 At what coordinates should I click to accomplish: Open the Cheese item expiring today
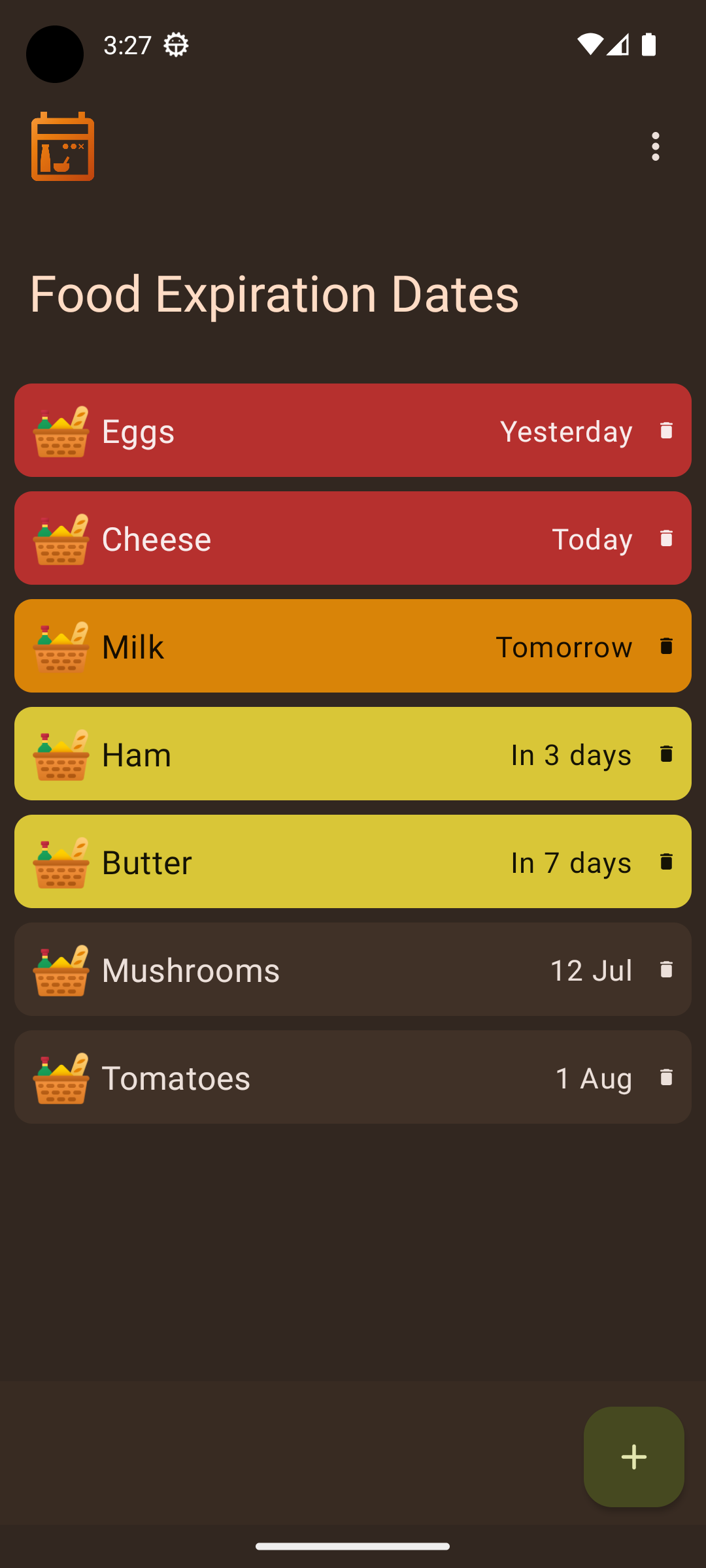[294, 538]
